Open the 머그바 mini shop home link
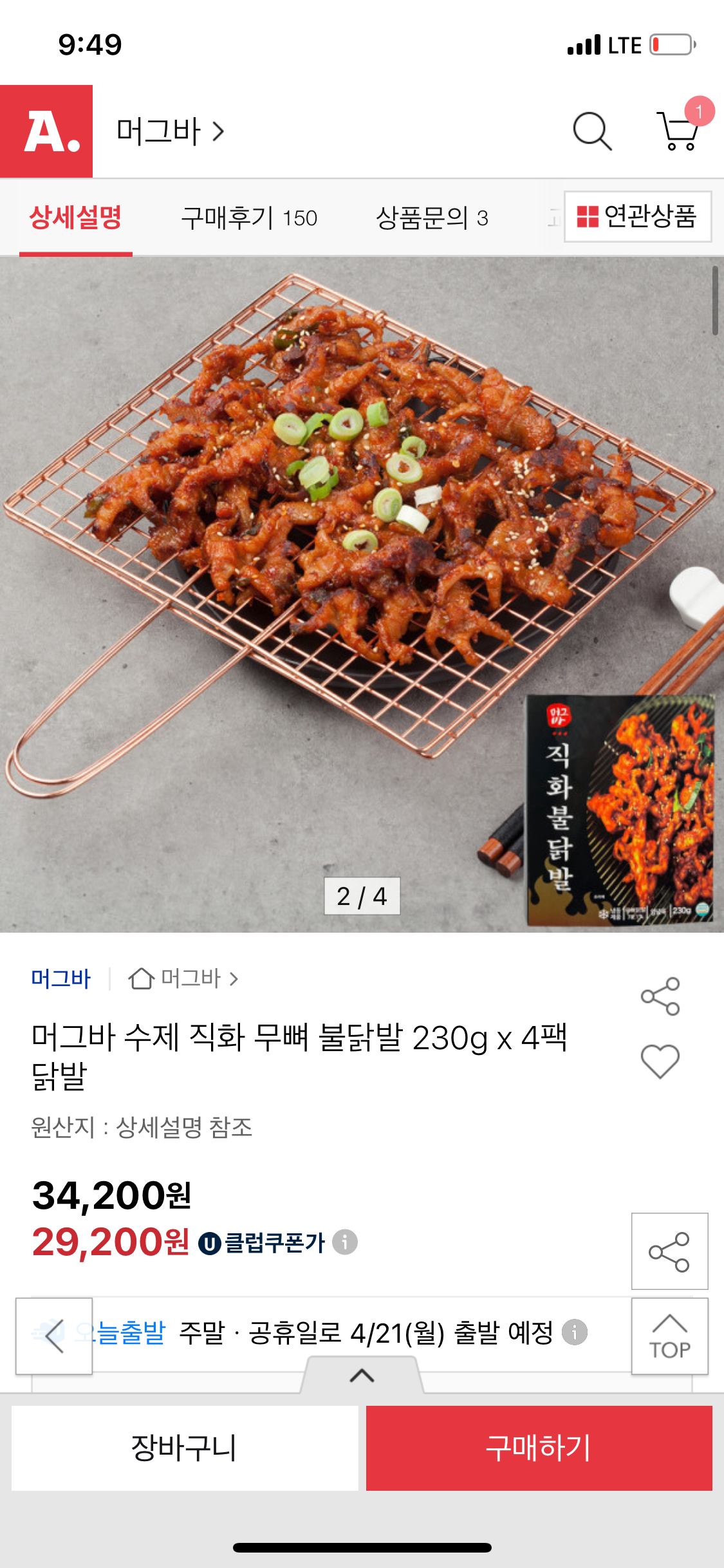The height and width of the screenshot is (1568, 724). coord(183,978)
